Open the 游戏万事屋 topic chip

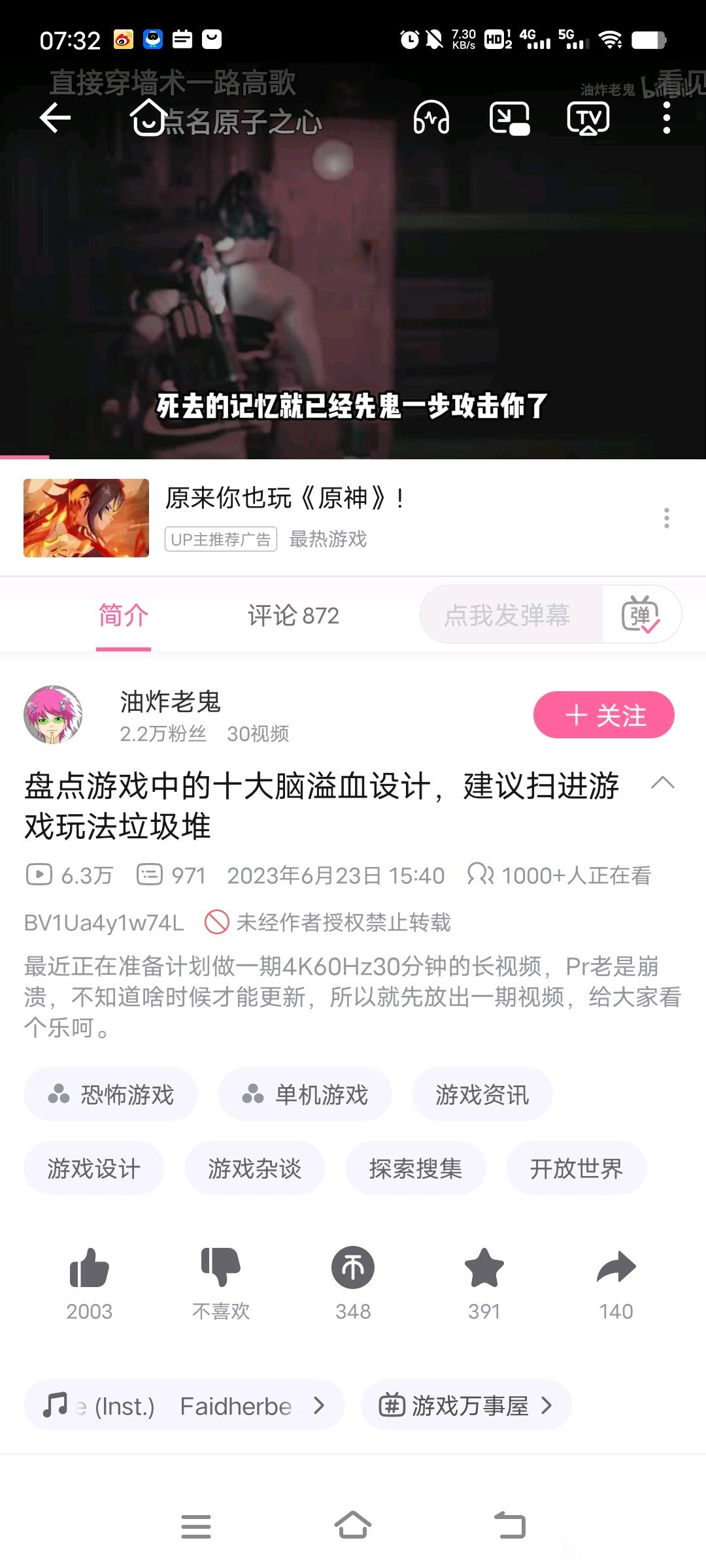click(466, 1405)
